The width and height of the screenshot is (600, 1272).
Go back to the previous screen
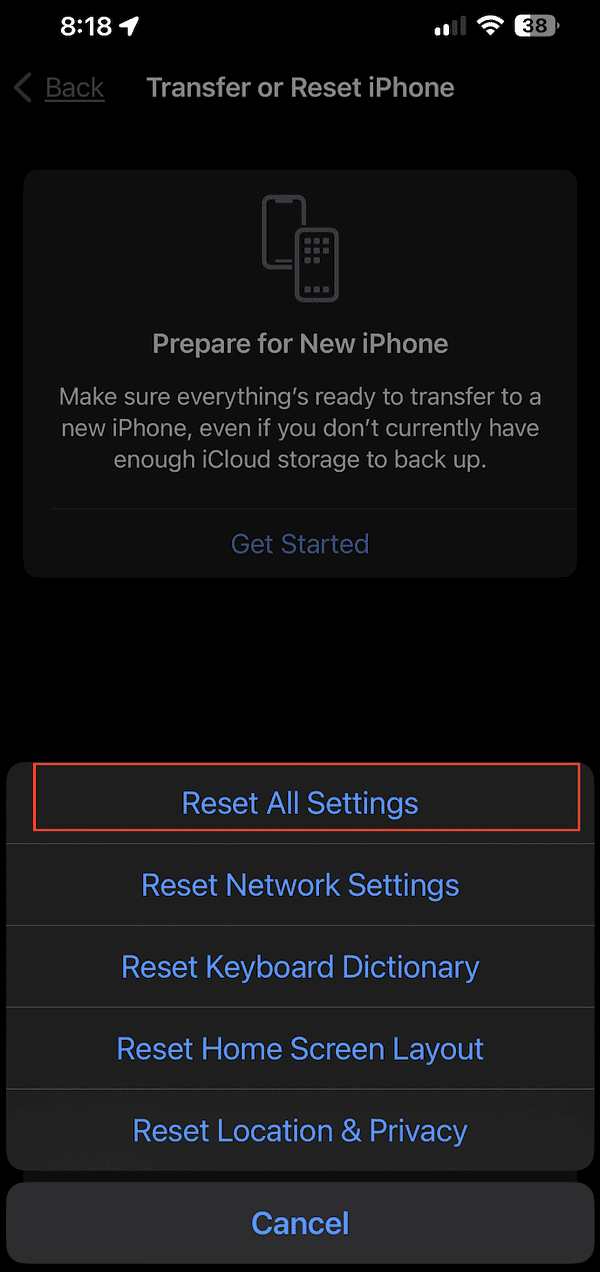pos(60,88)
